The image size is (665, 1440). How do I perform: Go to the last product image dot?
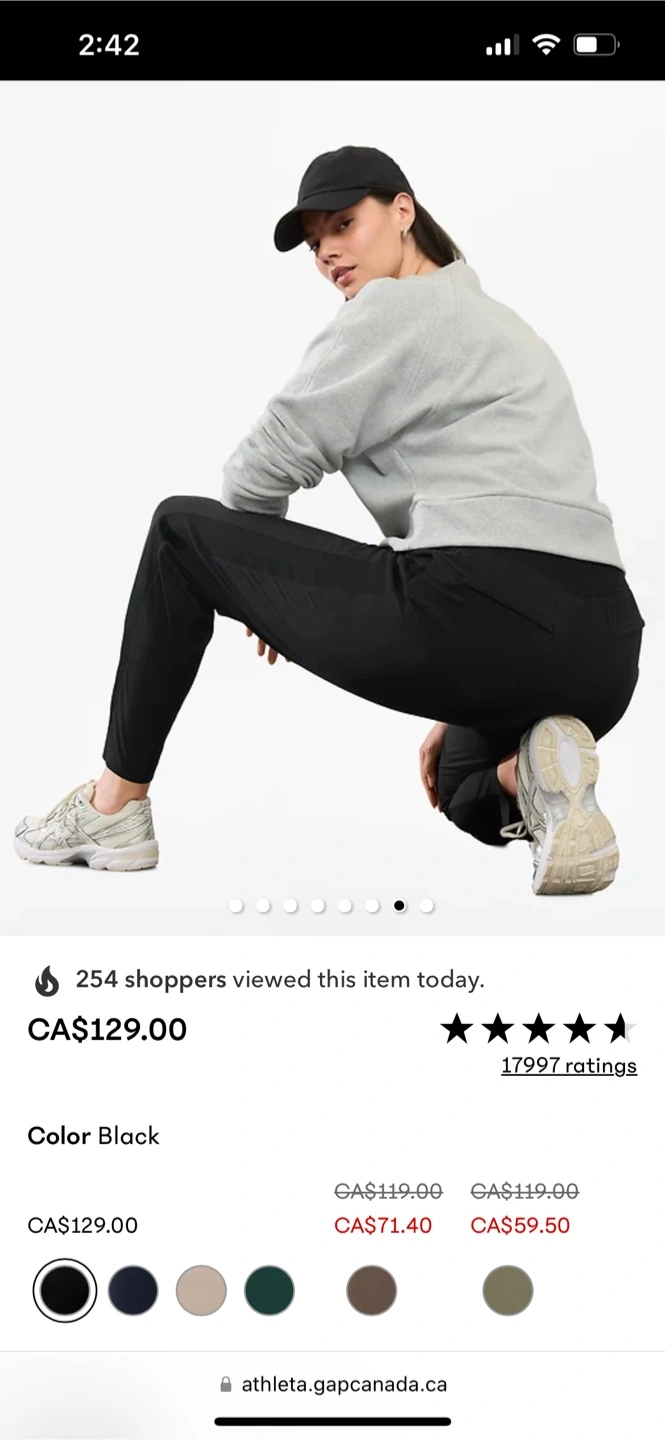pyautogui.click(x=427, y=906)
